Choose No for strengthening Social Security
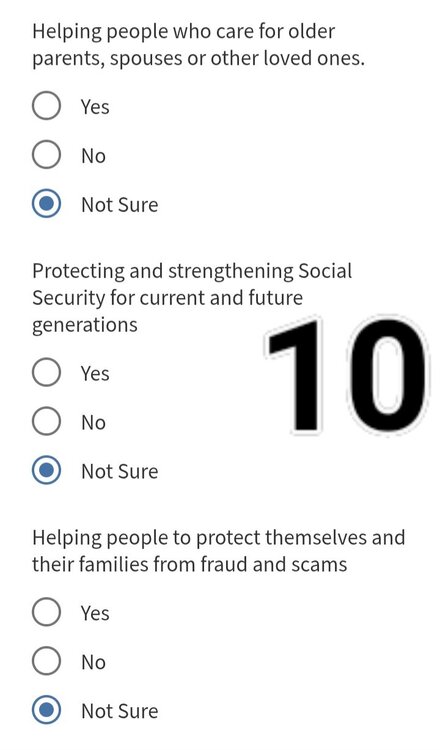This screenshot has height=750, width=440. [46, 421]
